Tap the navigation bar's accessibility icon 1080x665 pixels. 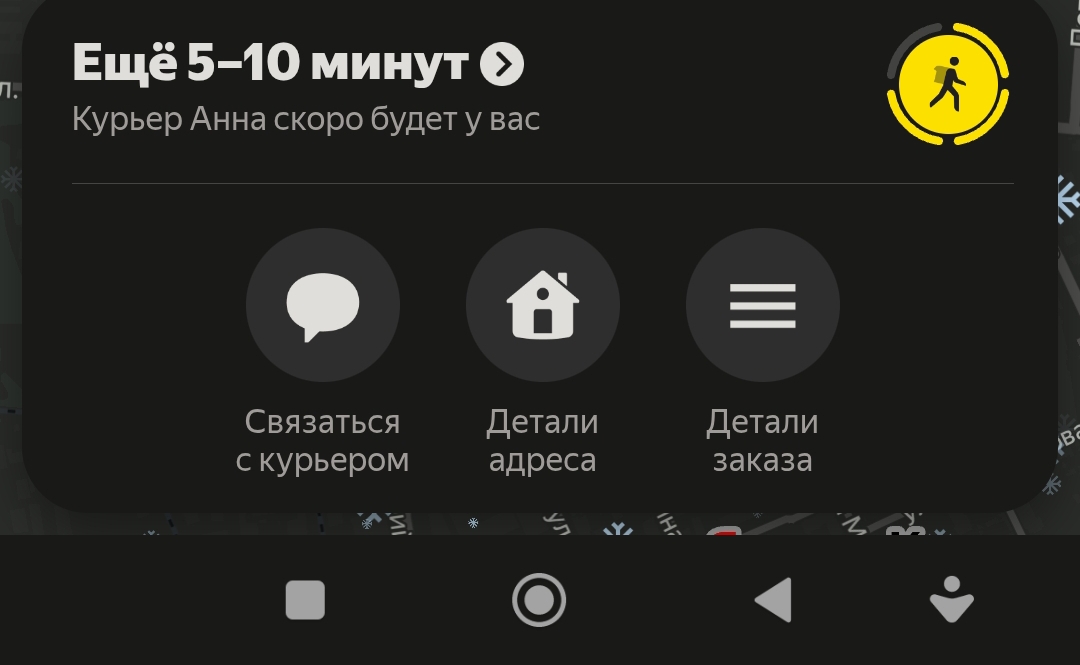[x=951, y=600]
